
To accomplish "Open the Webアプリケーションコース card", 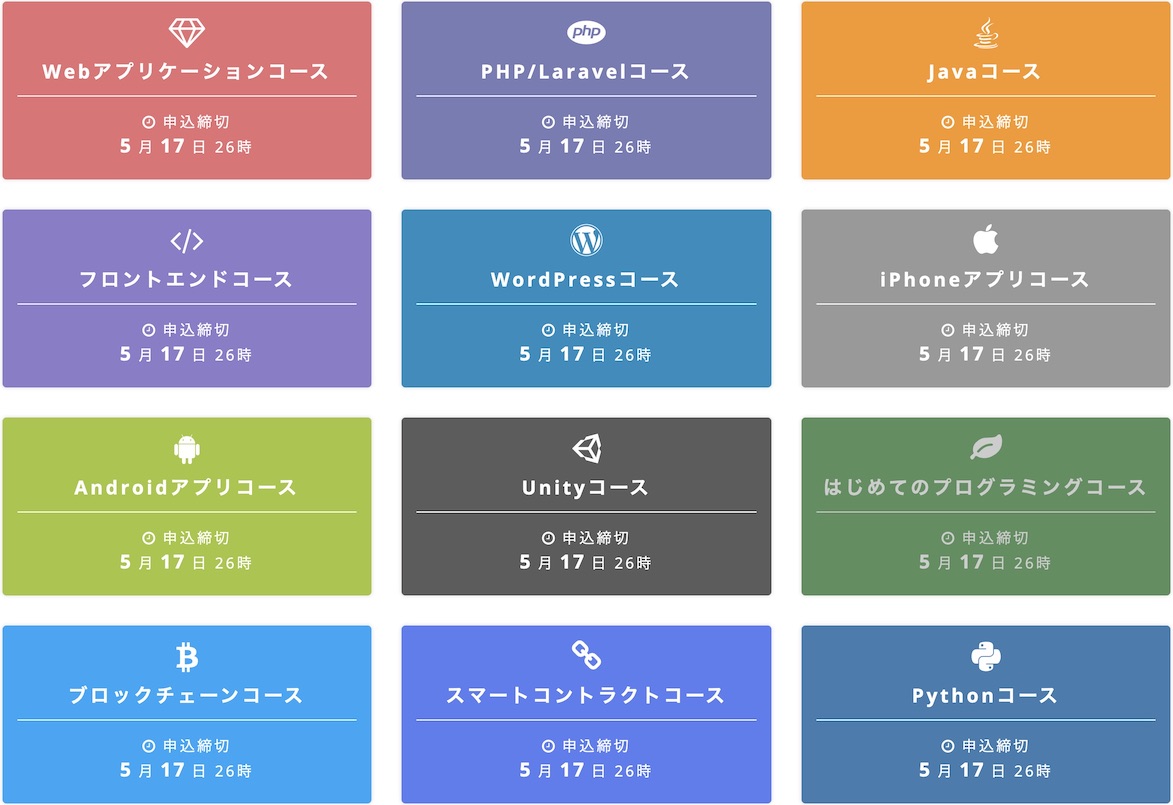I will (x=186, y=90).
